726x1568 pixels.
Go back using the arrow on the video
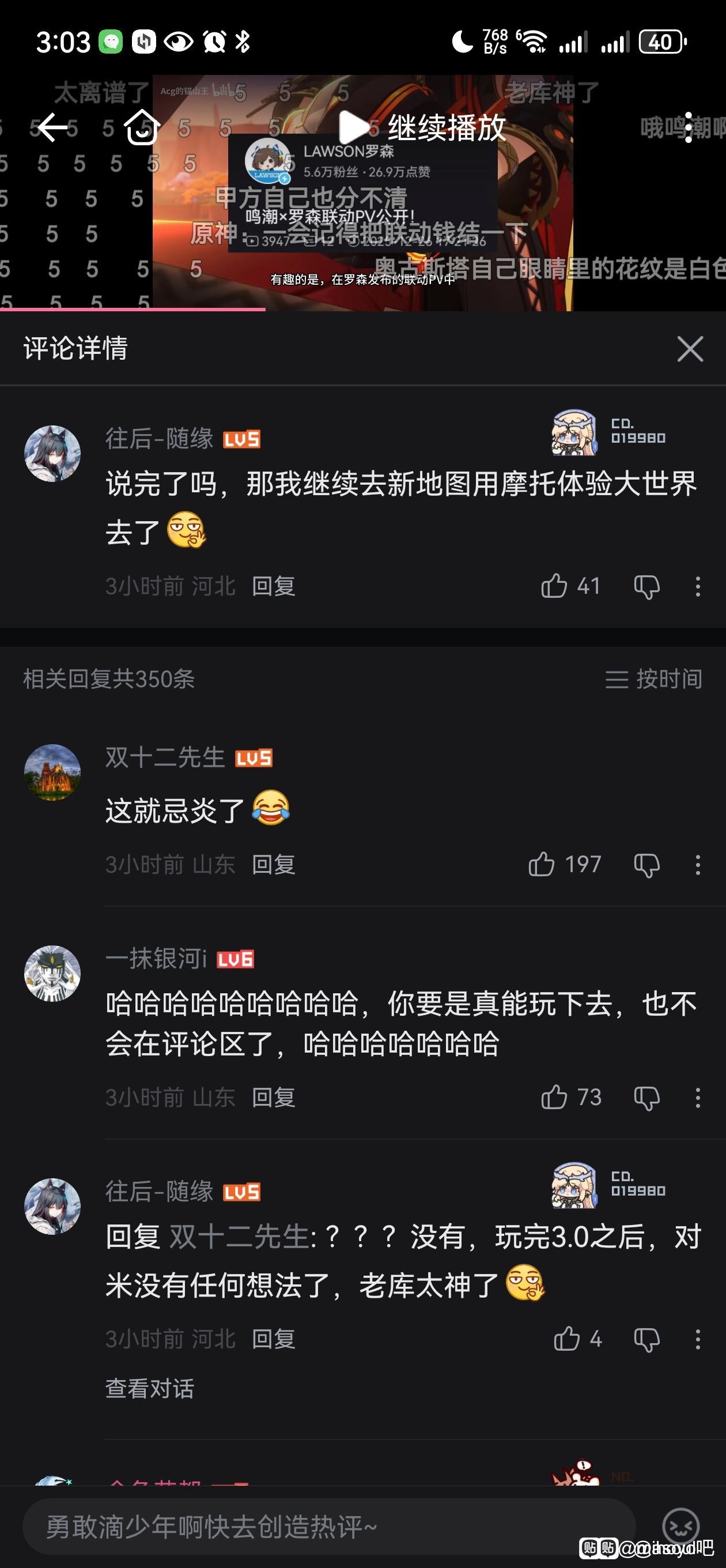(x=52, y=127)
